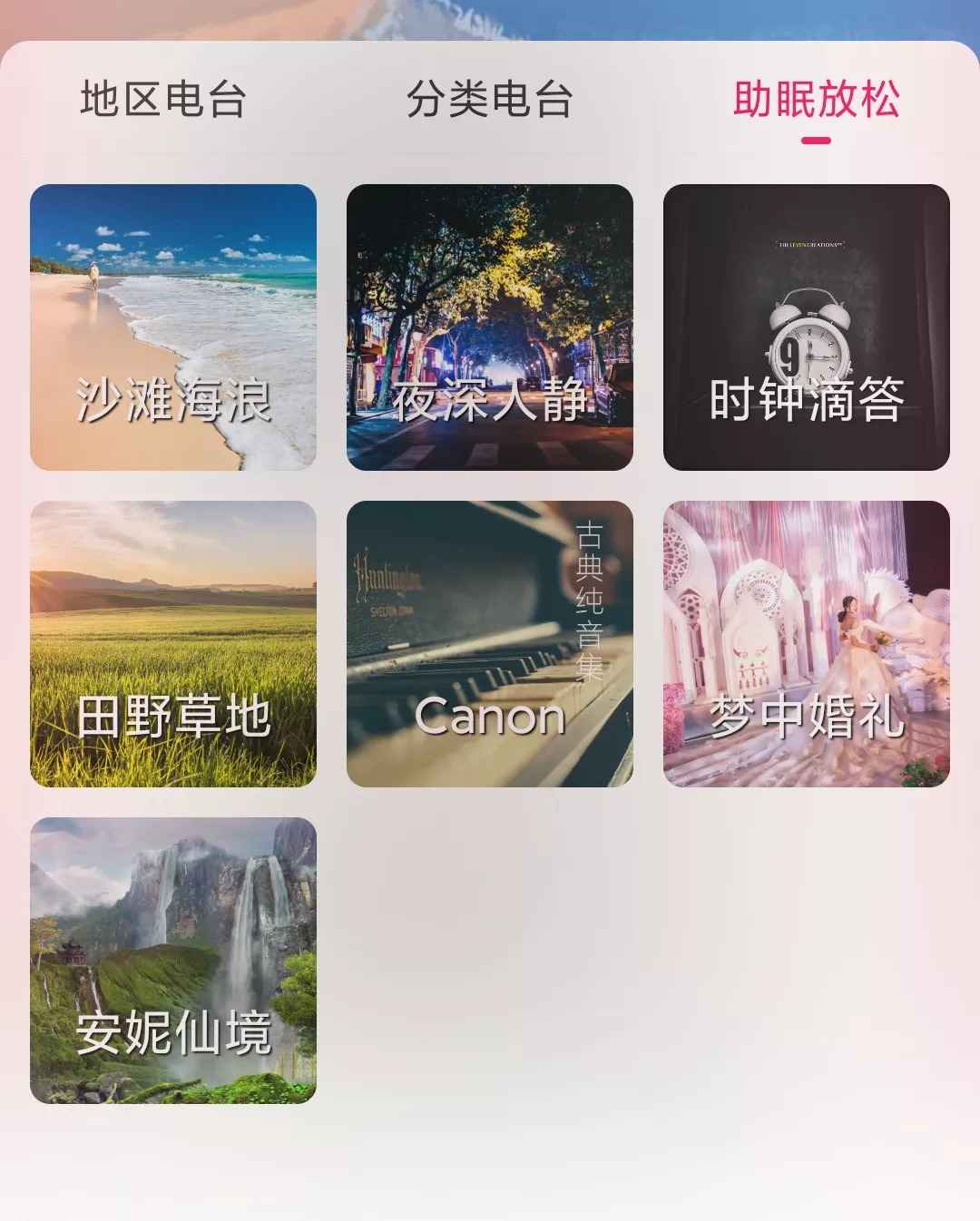Open the 夜深人静 radio station
Image resolution: width=980 pixels, height=1221 pixels.
tap(488, 327)
